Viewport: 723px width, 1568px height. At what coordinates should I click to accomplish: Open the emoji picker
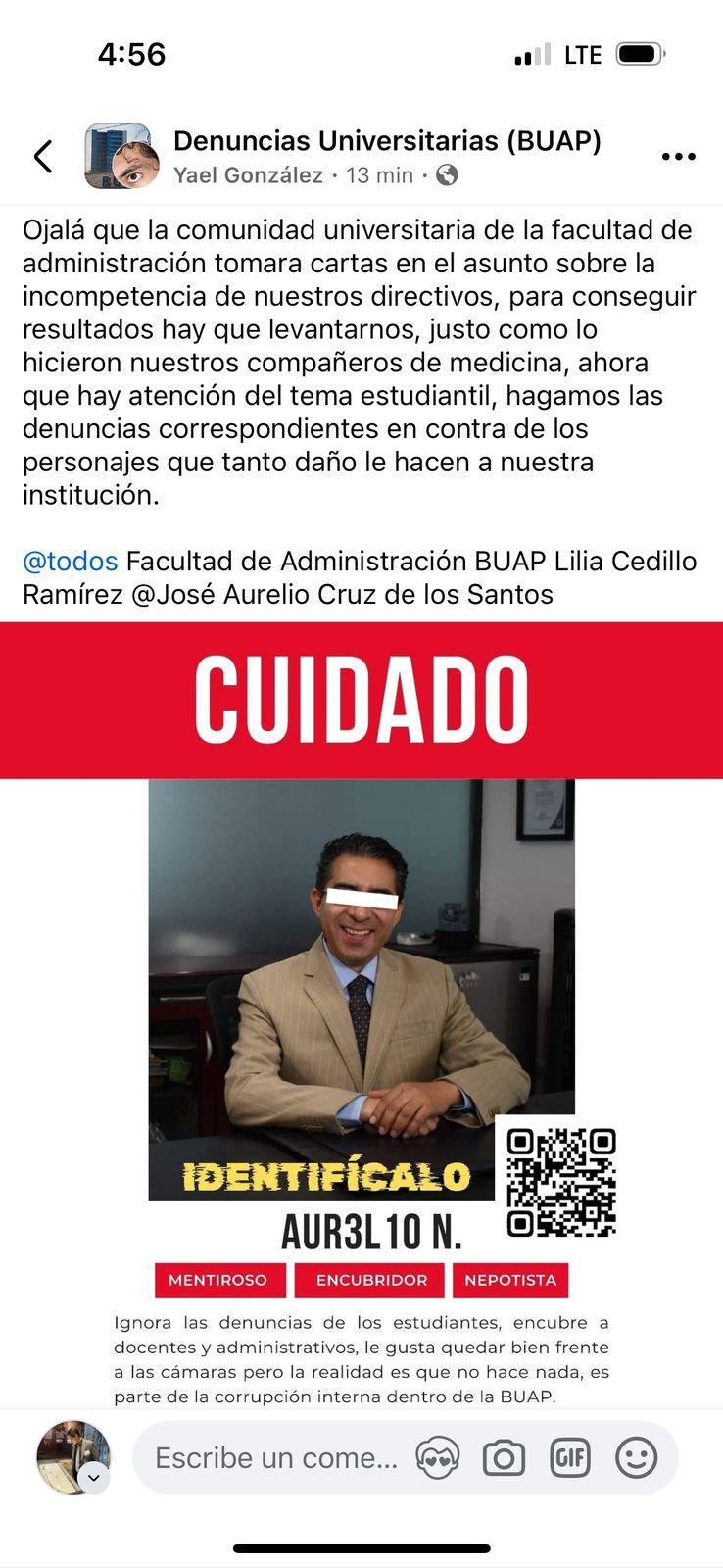click(636, 1458)
